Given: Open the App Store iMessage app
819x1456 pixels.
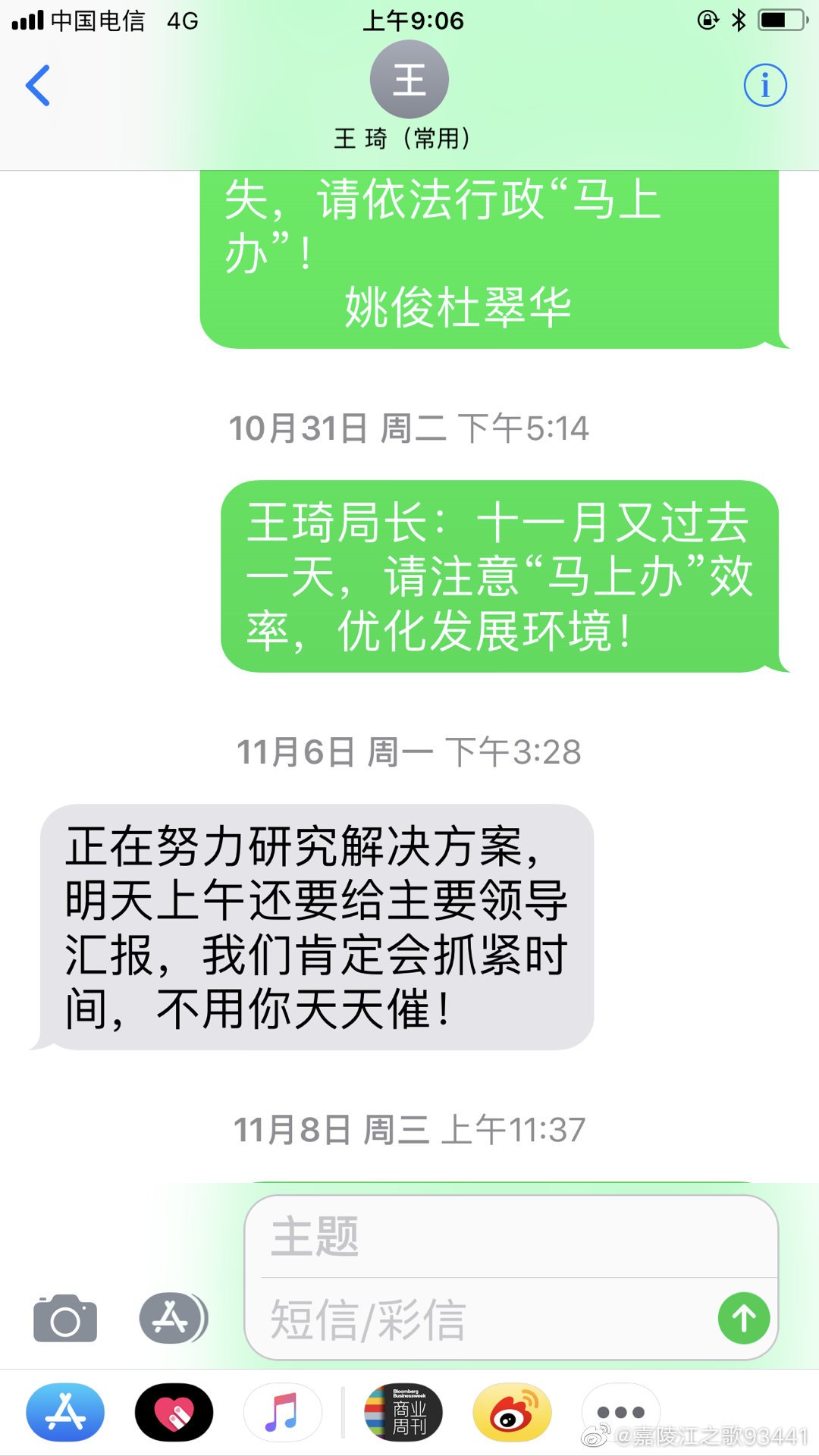Looking at the screenshot, I should (65, 1412).
